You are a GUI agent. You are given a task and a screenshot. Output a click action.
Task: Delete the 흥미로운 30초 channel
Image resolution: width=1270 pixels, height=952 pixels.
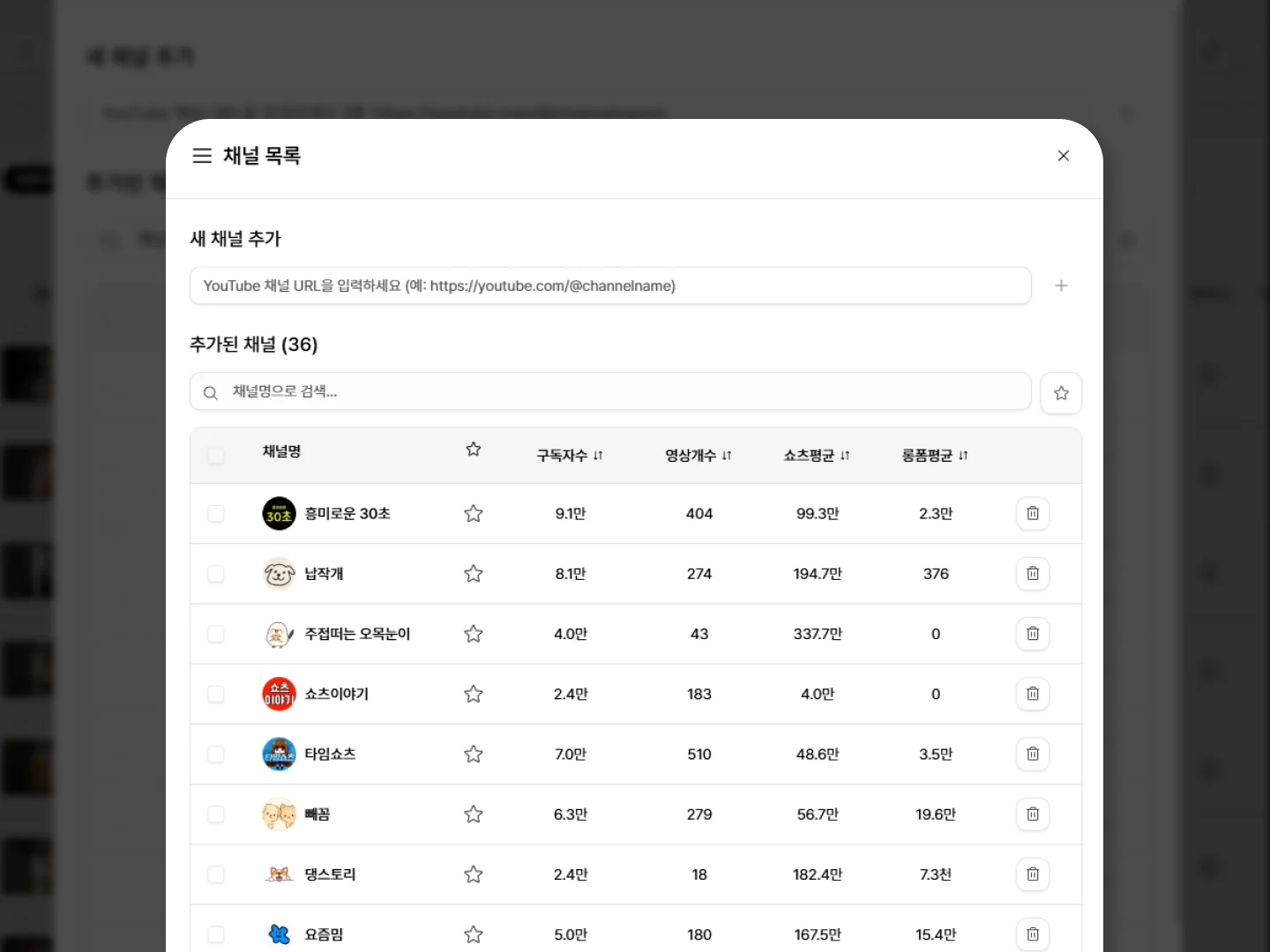point(1033,514)
